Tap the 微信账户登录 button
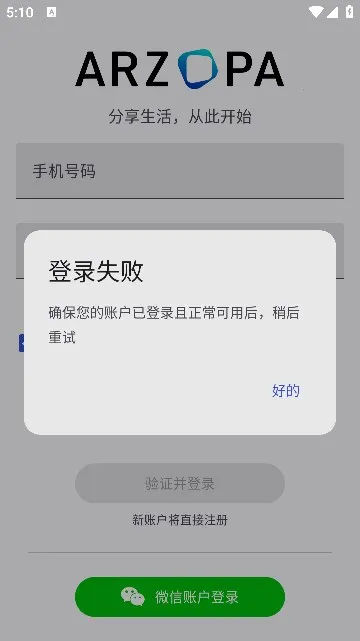 coord(180,596)
